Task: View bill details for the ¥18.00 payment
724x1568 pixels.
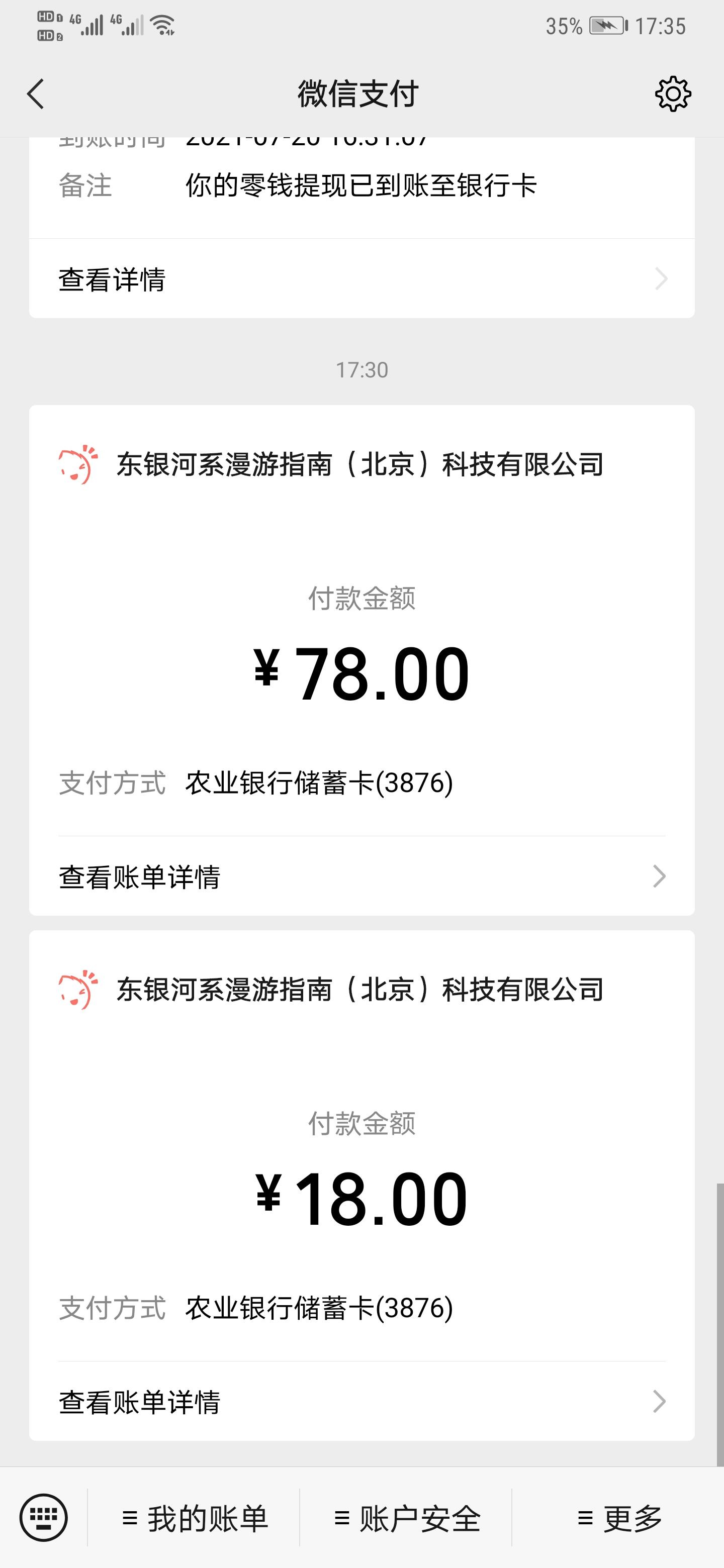Action: point(361,1401)
